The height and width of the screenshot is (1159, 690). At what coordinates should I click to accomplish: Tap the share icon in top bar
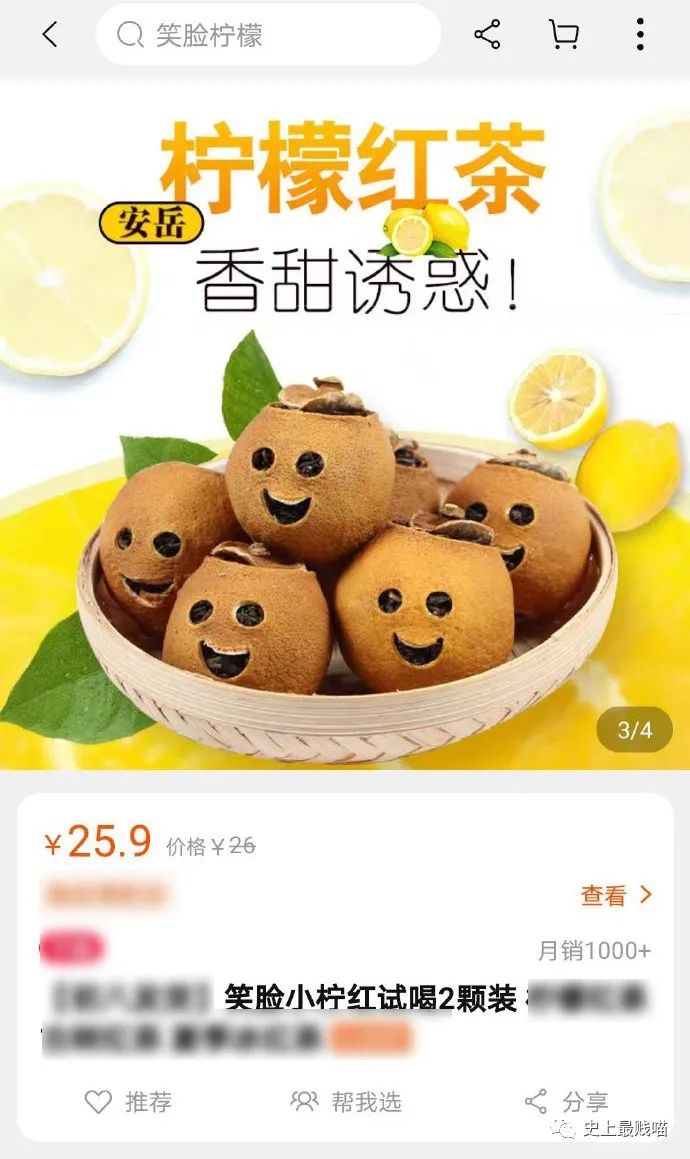[487, 35]
